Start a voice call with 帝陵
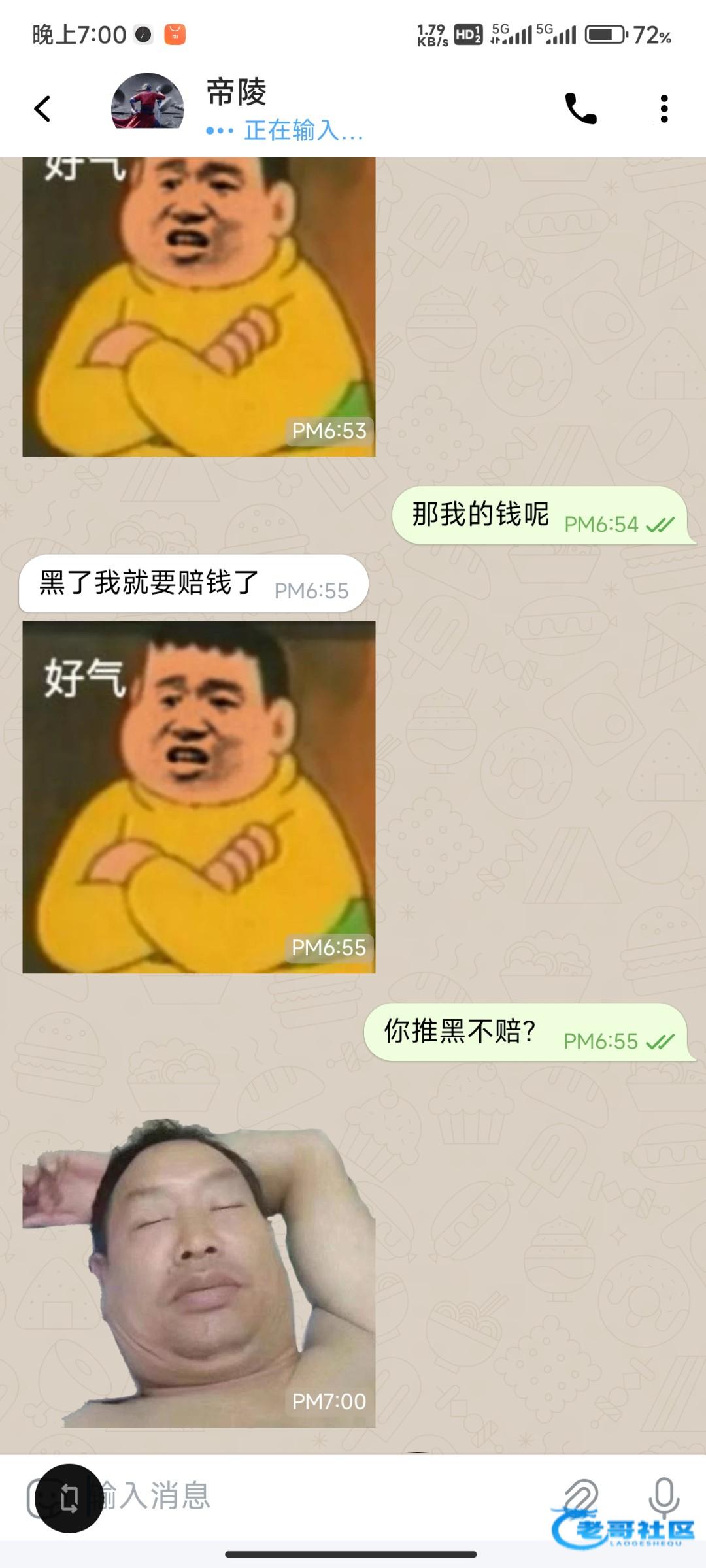The width and height of the screenshot is (706, 1568). tap(580, 108)
